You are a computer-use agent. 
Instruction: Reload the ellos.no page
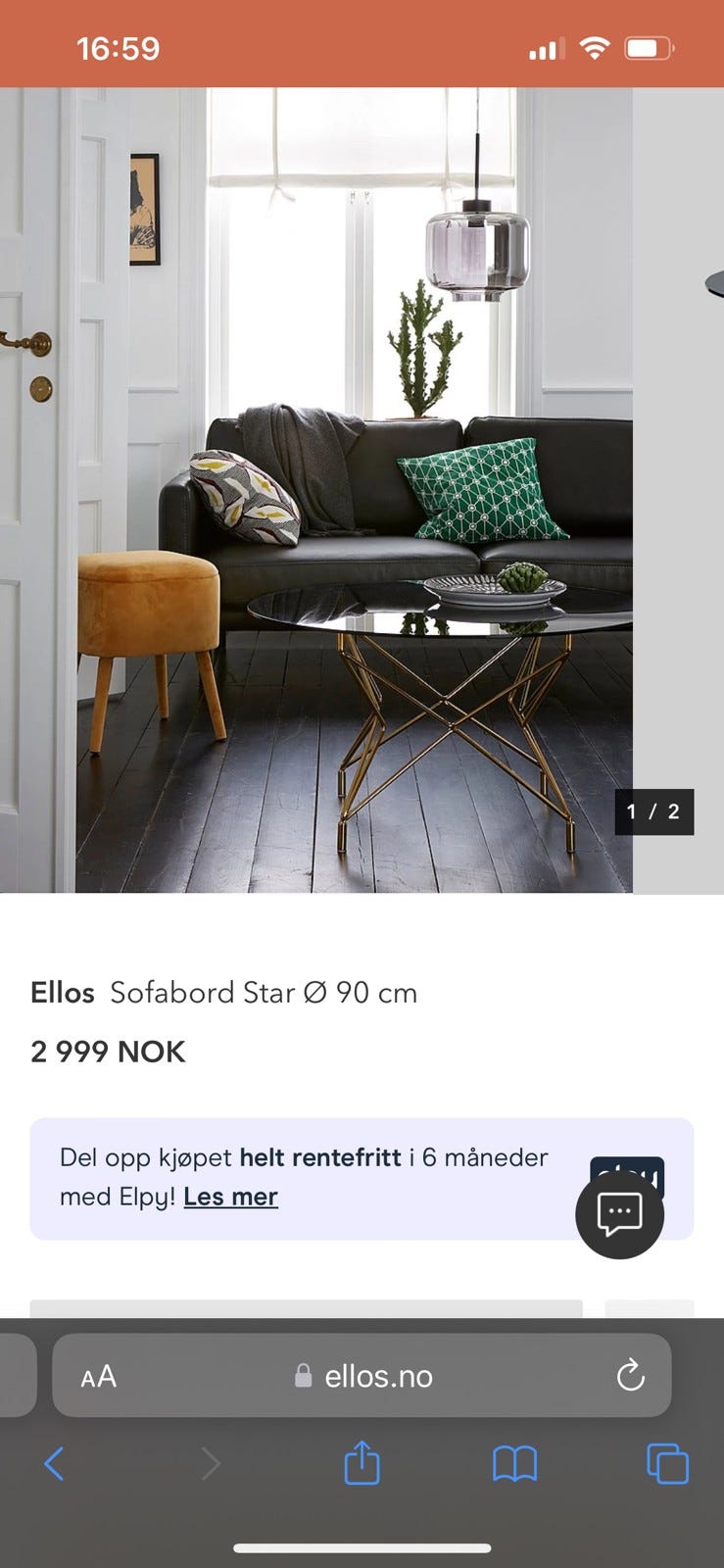[631, 1376]
